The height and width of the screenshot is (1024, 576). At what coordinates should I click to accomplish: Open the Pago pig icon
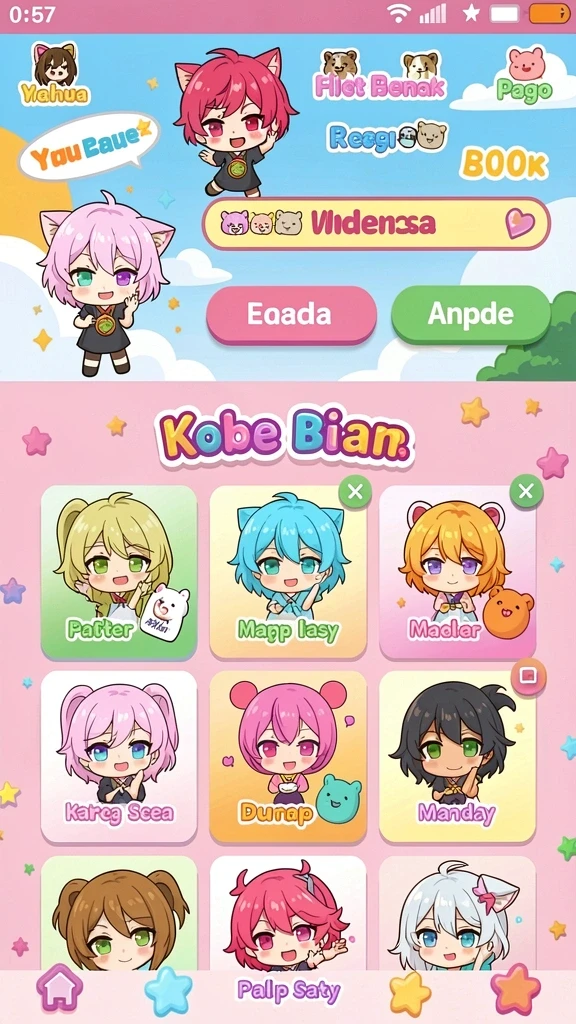tap(526, 75)
